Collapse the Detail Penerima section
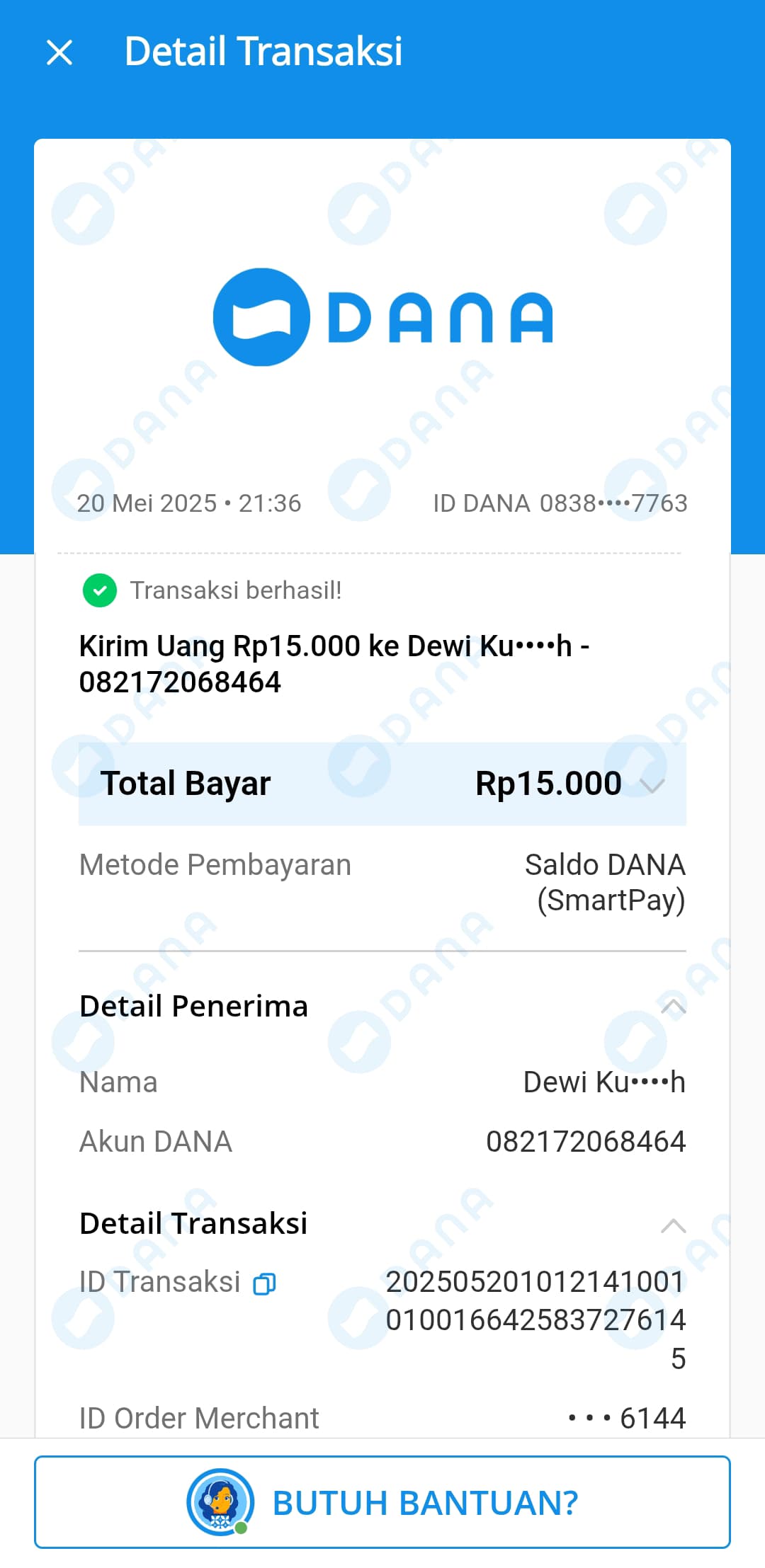The width and height of the screenshot is (765, 1568). tap(673, 1007)
